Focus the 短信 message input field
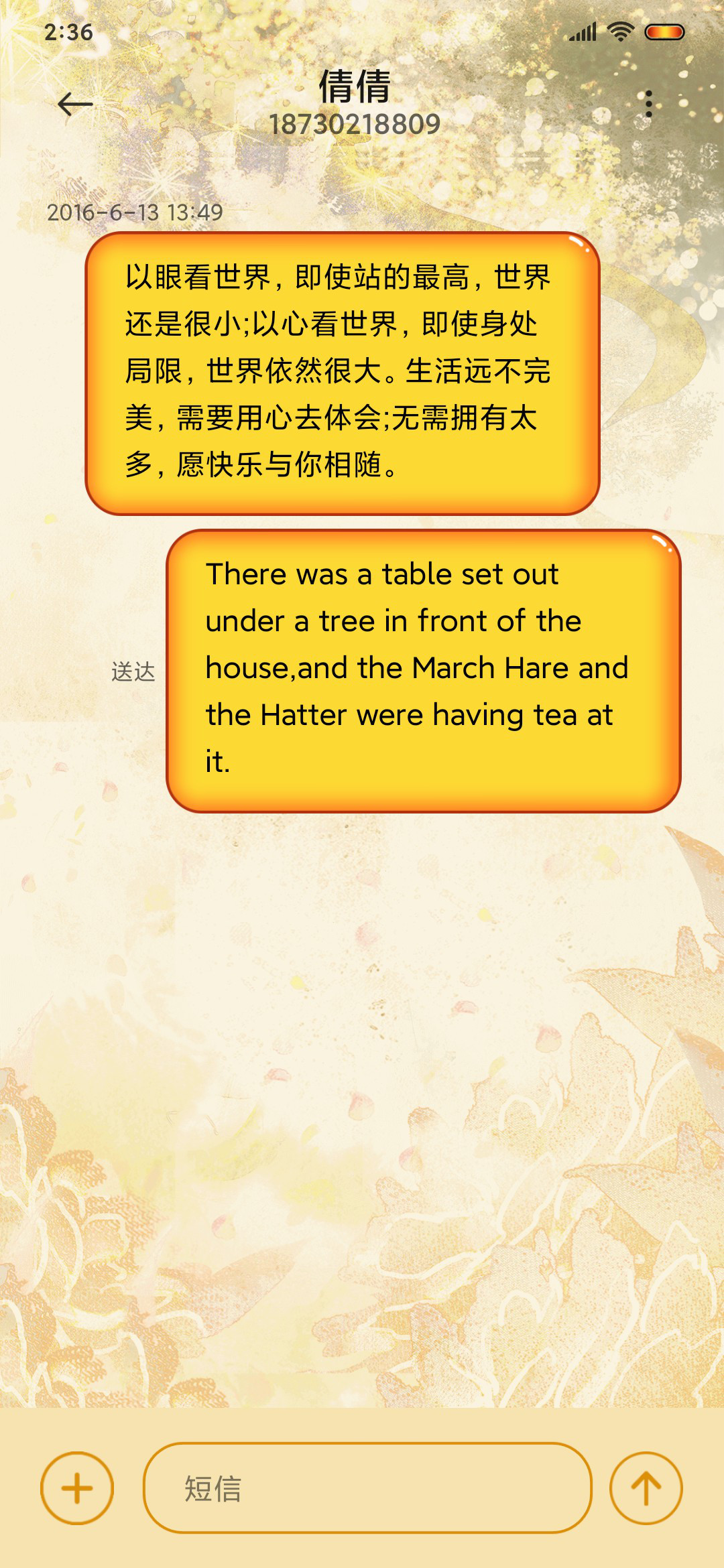The width and height of the screenshot is (724, 1568). pos(367,1488)
